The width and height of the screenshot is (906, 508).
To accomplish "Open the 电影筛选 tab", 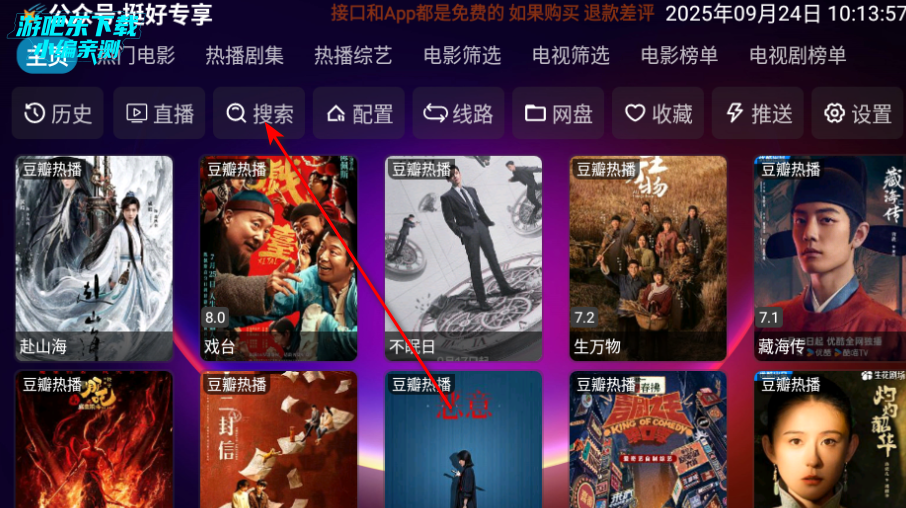I will [462, 56].
